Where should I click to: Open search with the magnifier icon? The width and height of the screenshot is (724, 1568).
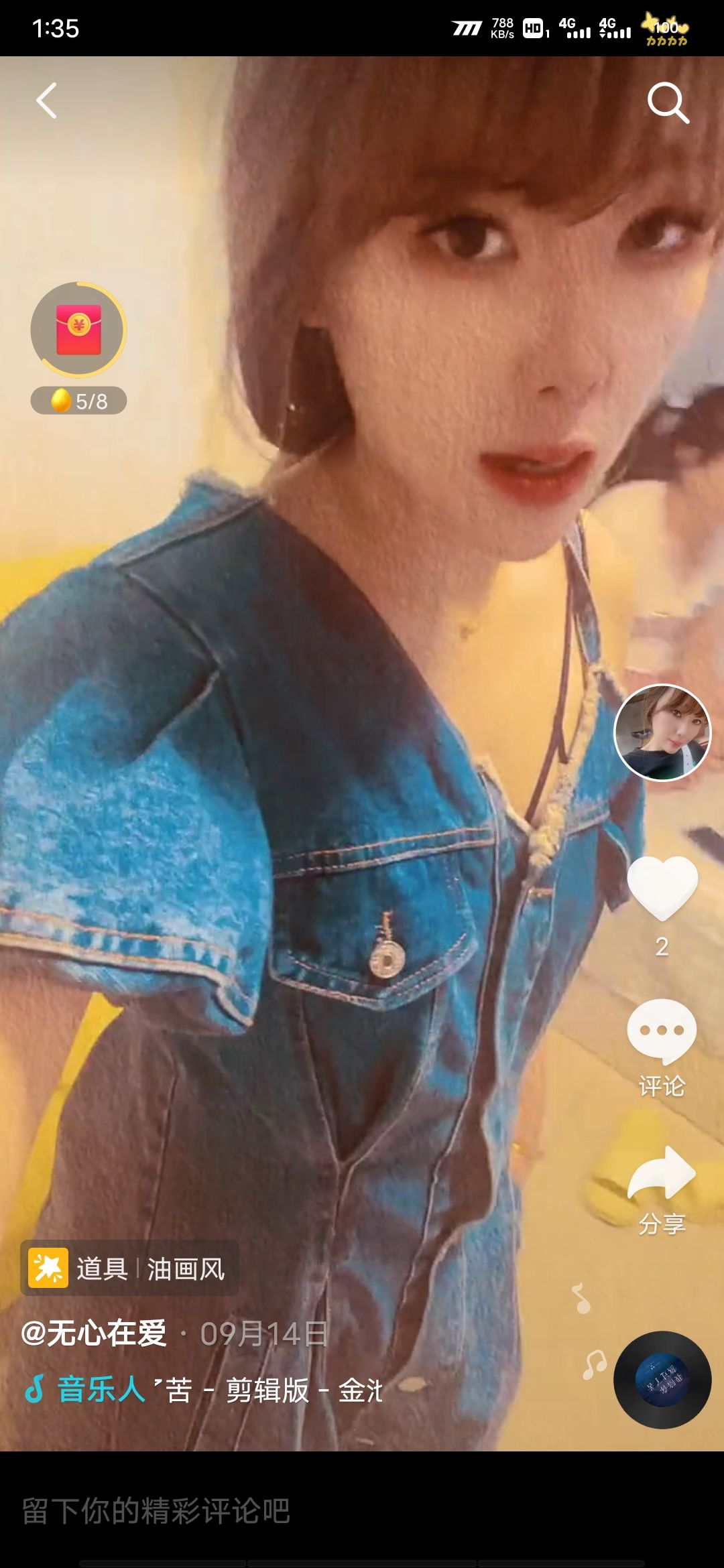(x=668, y=103)
